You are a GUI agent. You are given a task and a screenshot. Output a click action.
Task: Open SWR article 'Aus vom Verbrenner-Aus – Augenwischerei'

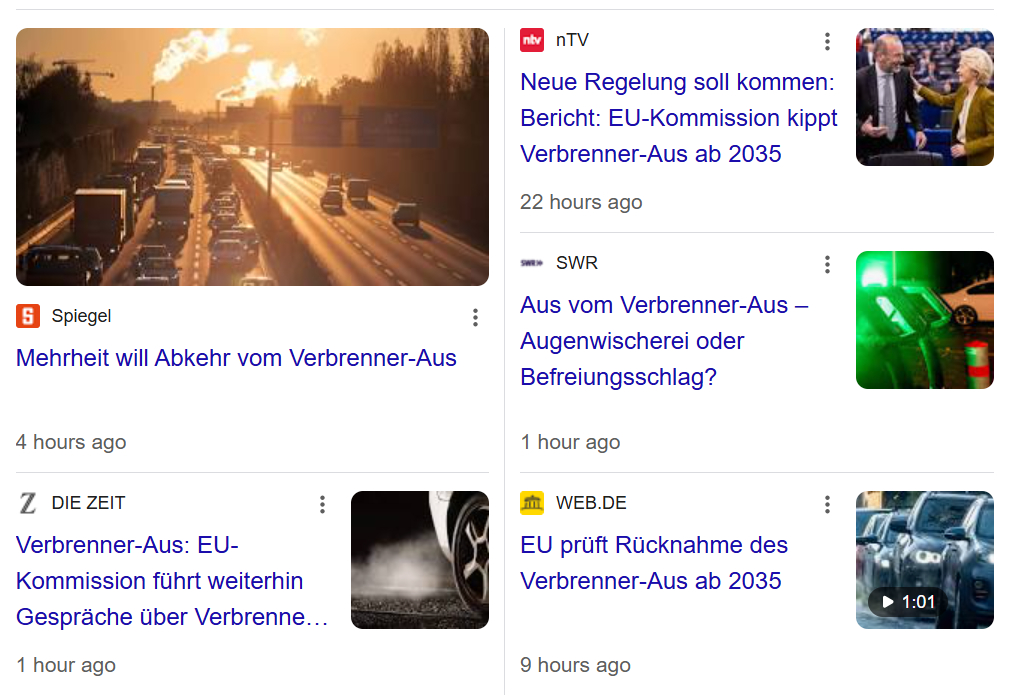coord(664,341)
